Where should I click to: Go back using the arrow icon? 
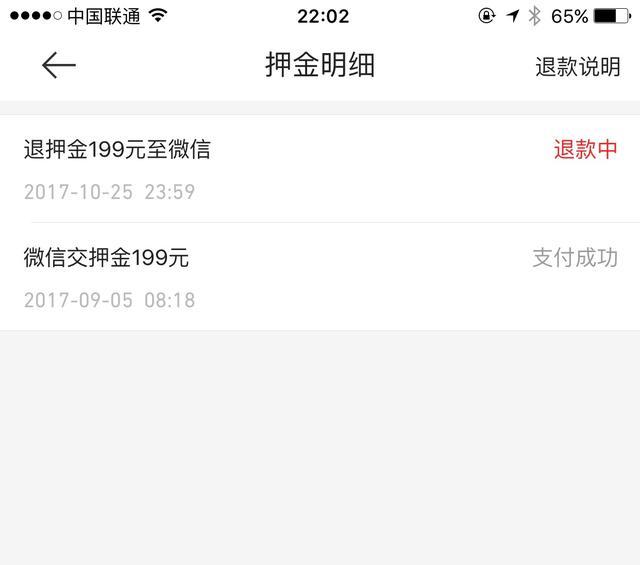click(59, 66)
